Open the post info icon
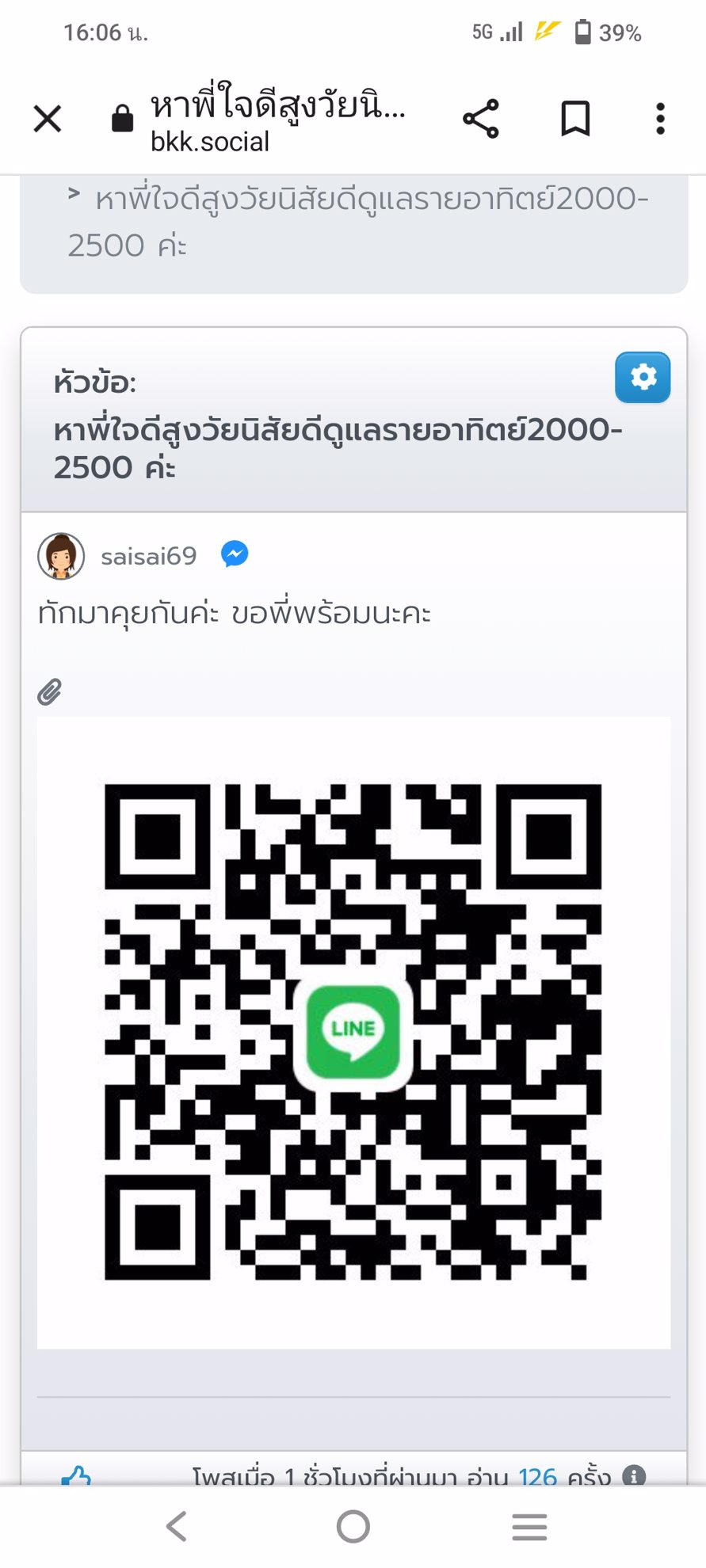 tap(634, 1475)
